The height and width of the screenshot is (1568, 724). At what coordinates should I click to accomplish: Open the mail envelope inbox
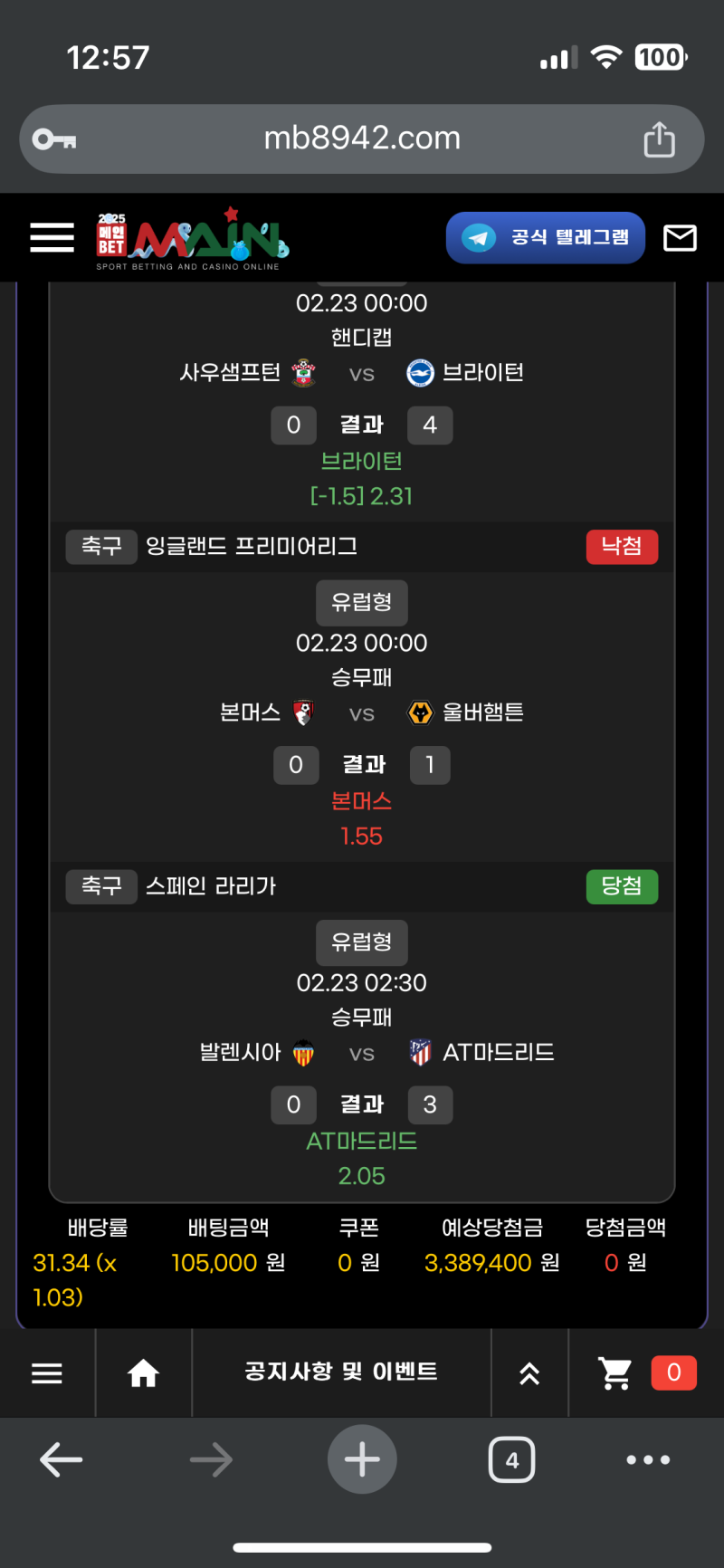(680, 238)
